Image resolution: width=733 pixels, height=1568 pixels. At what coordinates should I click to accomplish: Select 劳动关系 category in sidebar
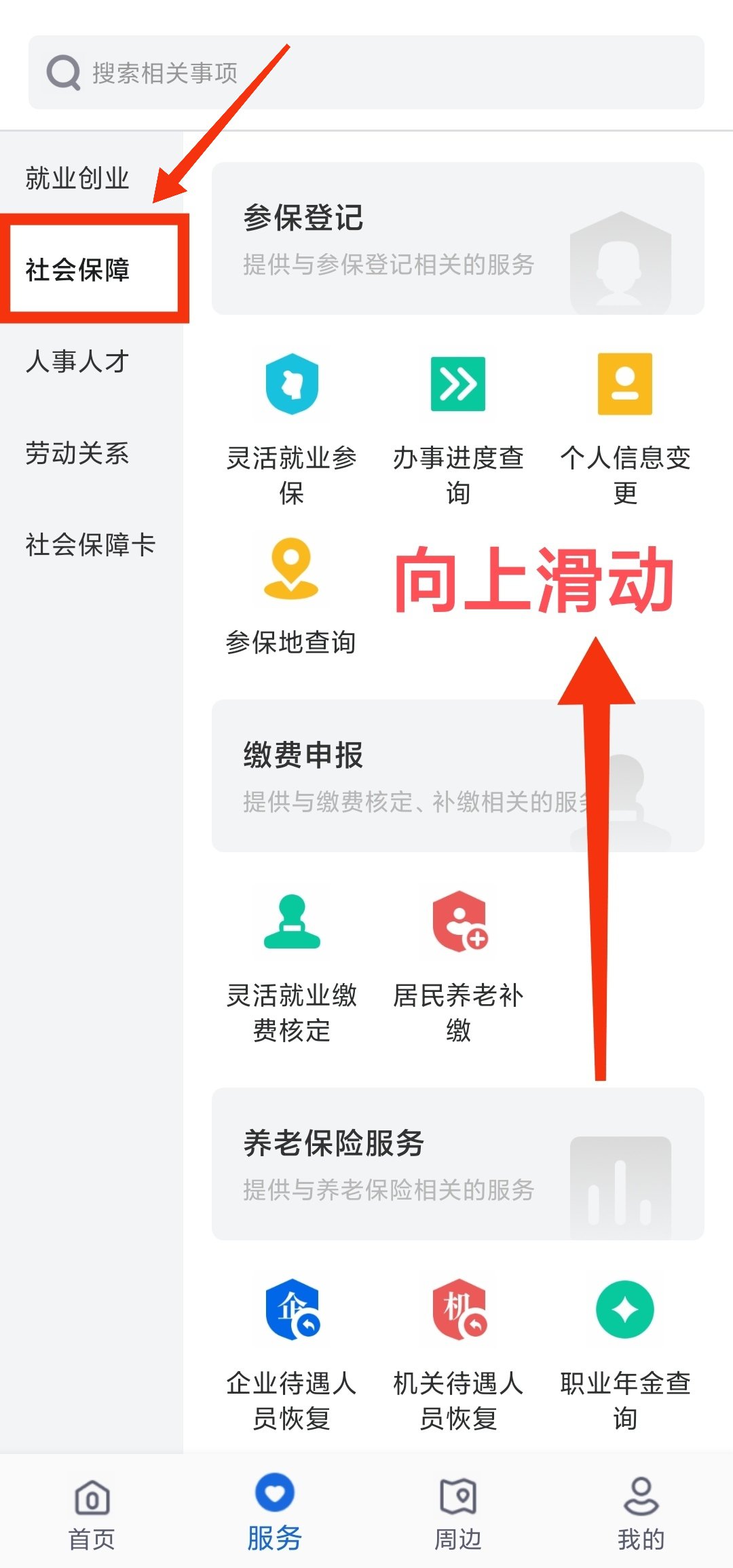[77, 453]
